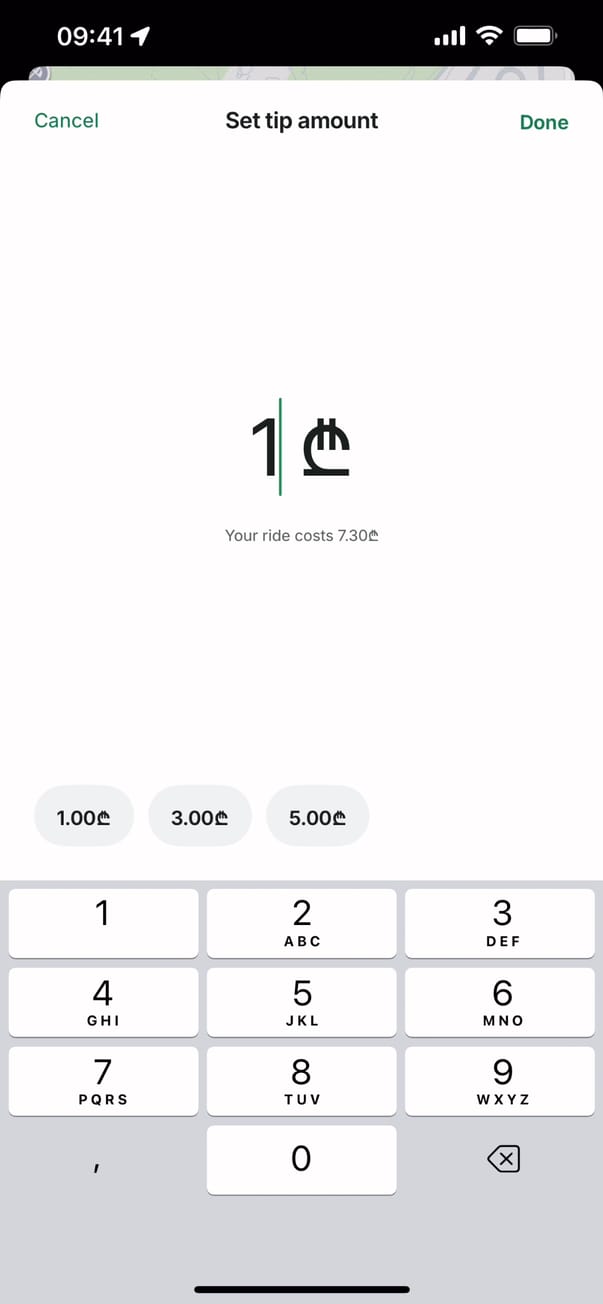Select the 1.00 tip preset chip

click(x=83, y=817)
